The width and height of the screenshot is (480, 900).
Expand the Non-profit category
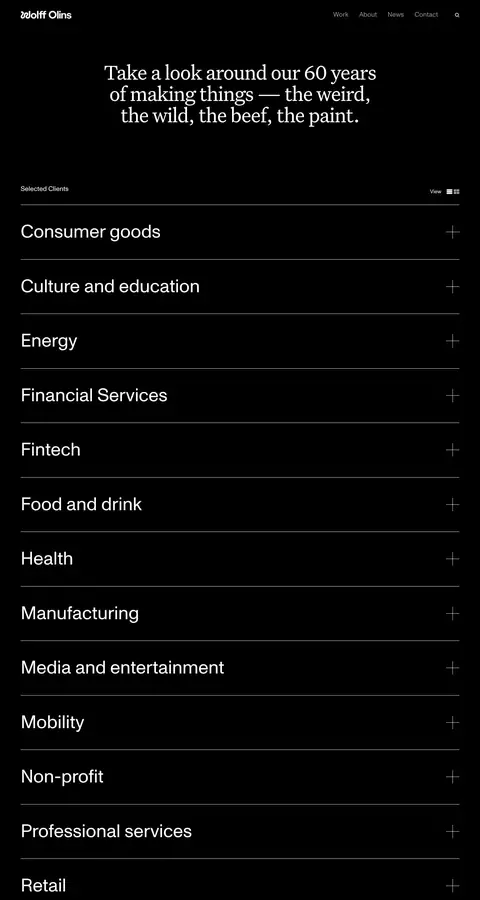pos(240,777)
